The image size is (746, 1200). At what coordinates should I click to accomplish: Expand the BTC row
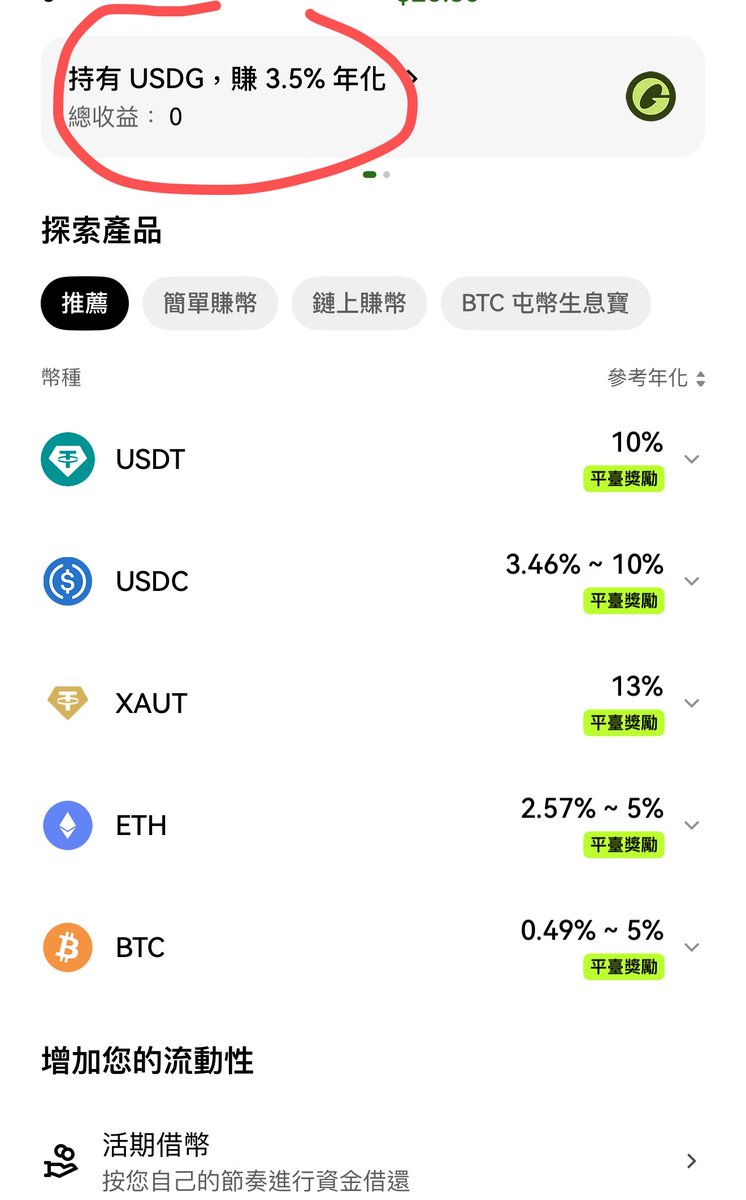tap(372, 948)
